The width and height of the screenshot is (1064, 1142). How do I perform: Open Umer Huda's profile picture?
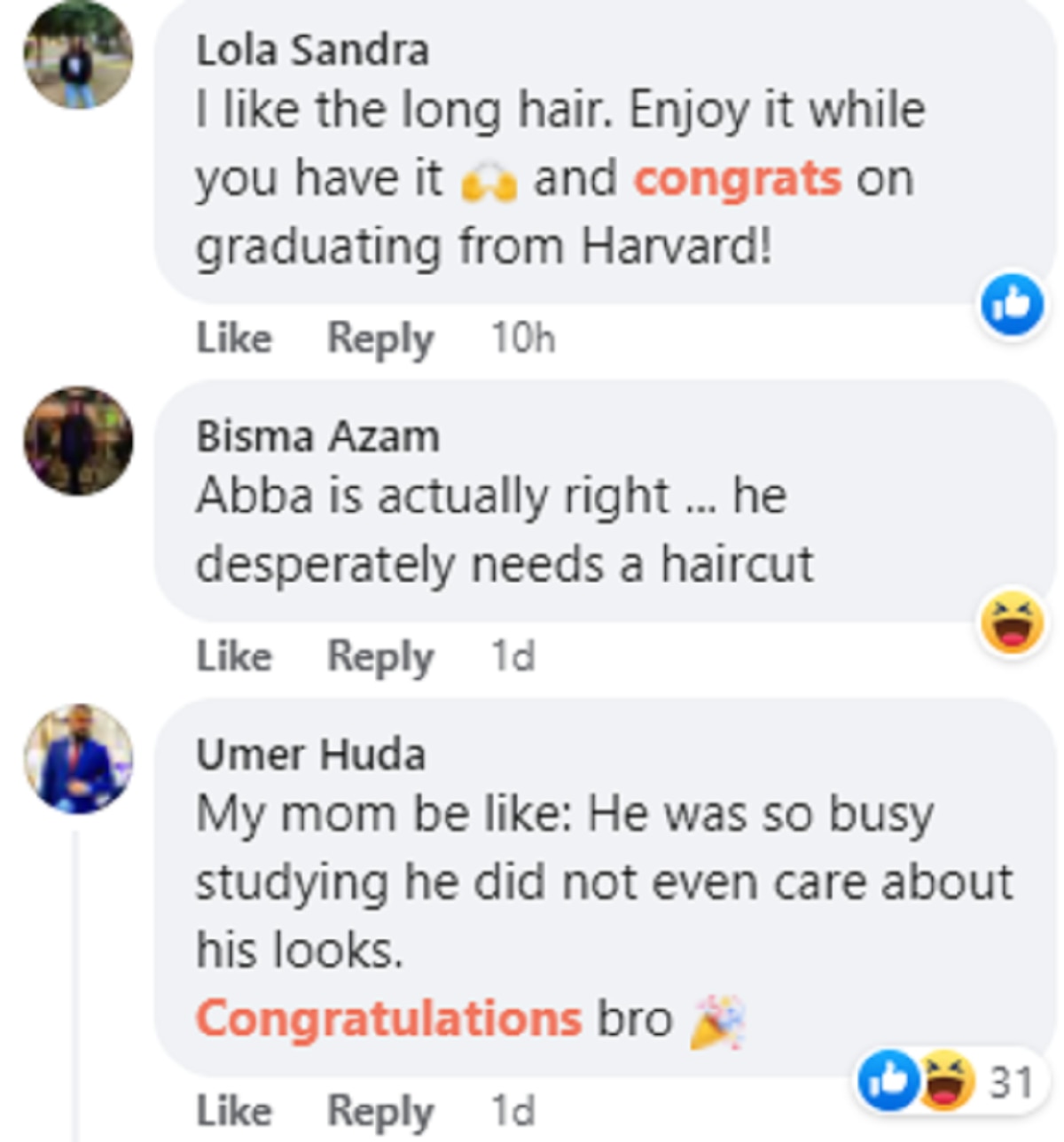click(78, 759)
